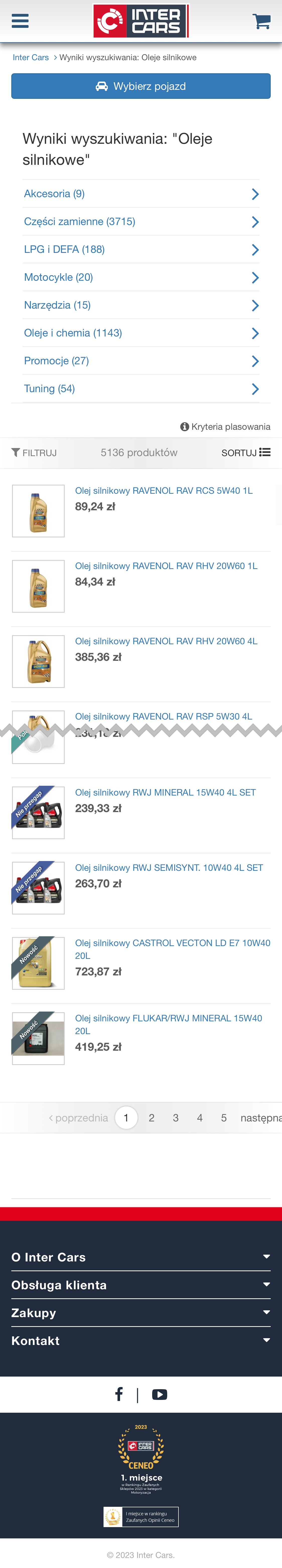Open the Inter Cars breadcrumb link
Screen dimensions: 282x1568
[x=30, y=57]
